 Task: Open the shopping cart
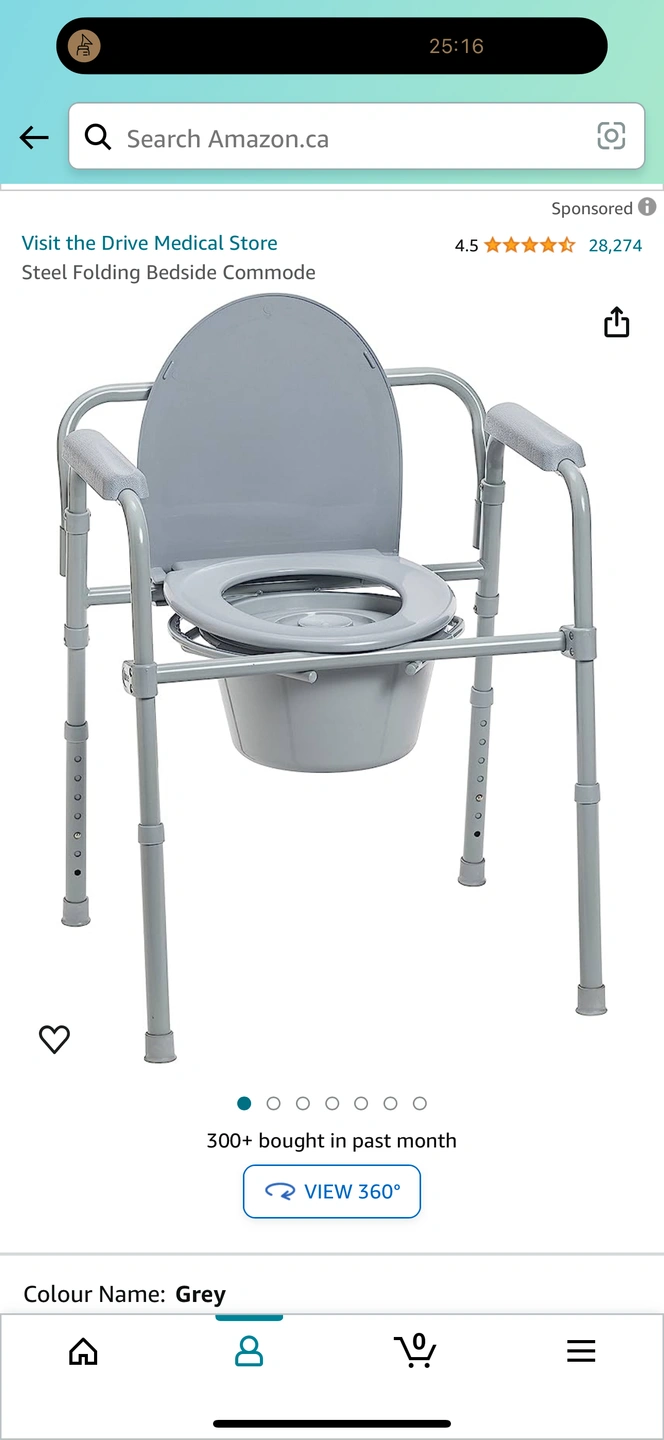415,1351
